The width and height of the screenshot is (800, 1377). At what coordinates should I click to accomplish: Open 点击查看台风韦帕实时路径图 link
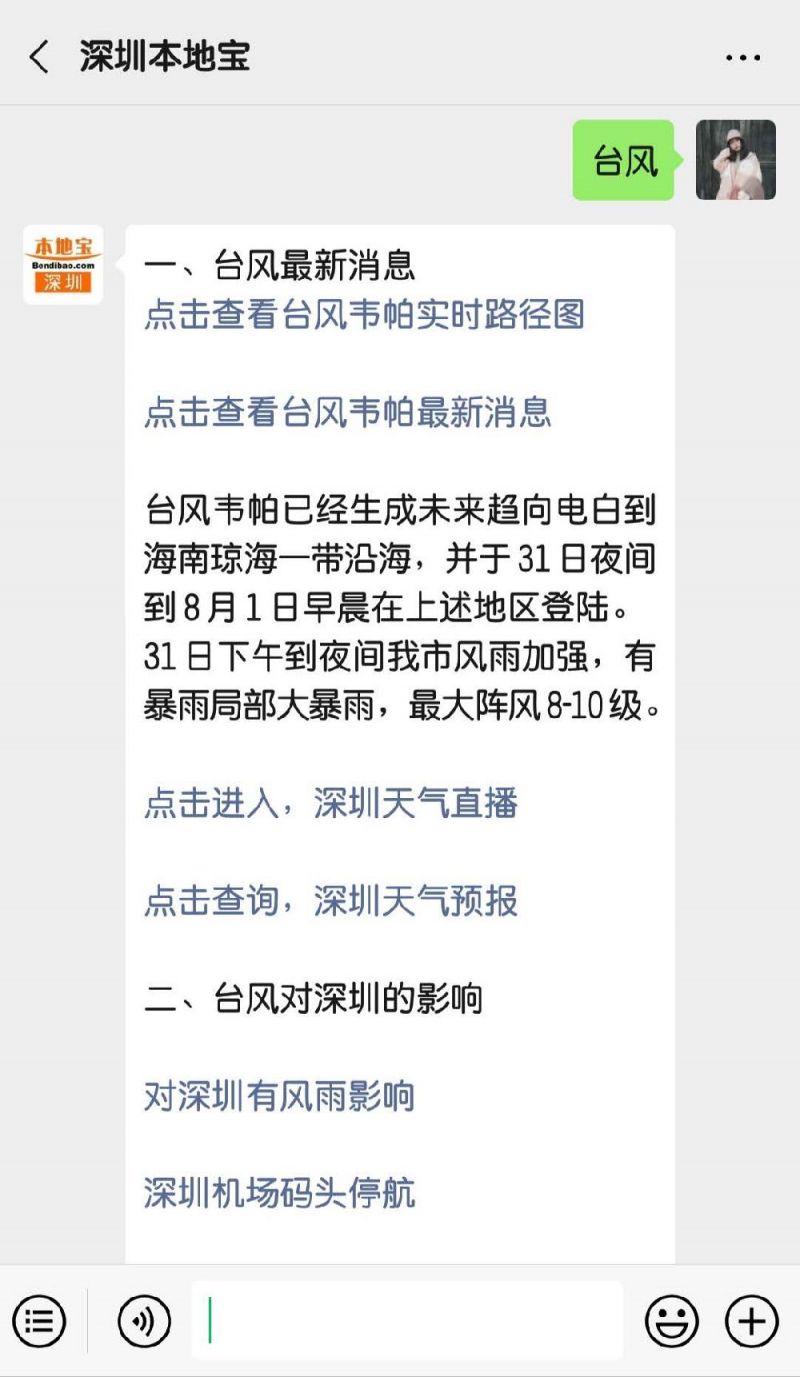[x=364, y=315]
